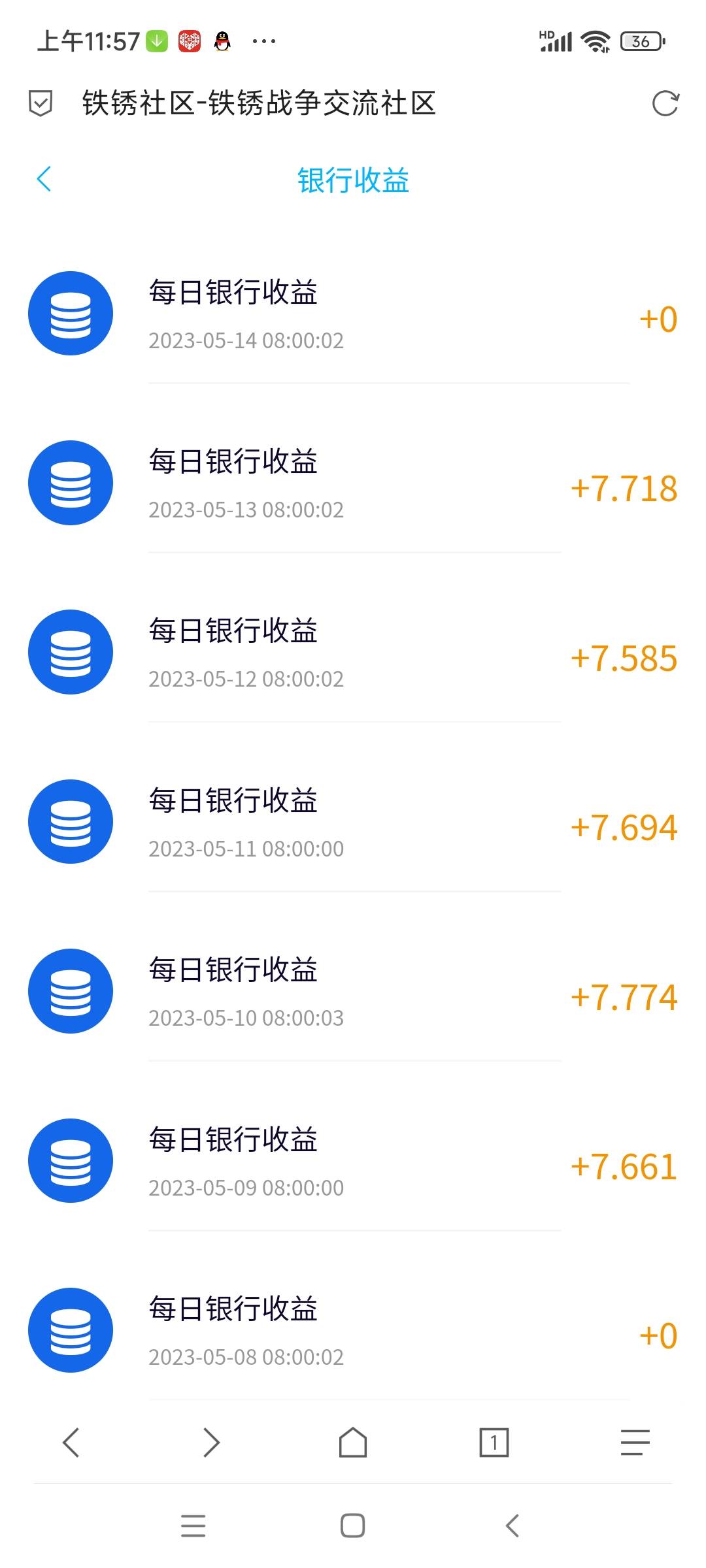The image size is (706, 1568).
Task: Open the browser tabs switcher
Action: click(494, 1443)
